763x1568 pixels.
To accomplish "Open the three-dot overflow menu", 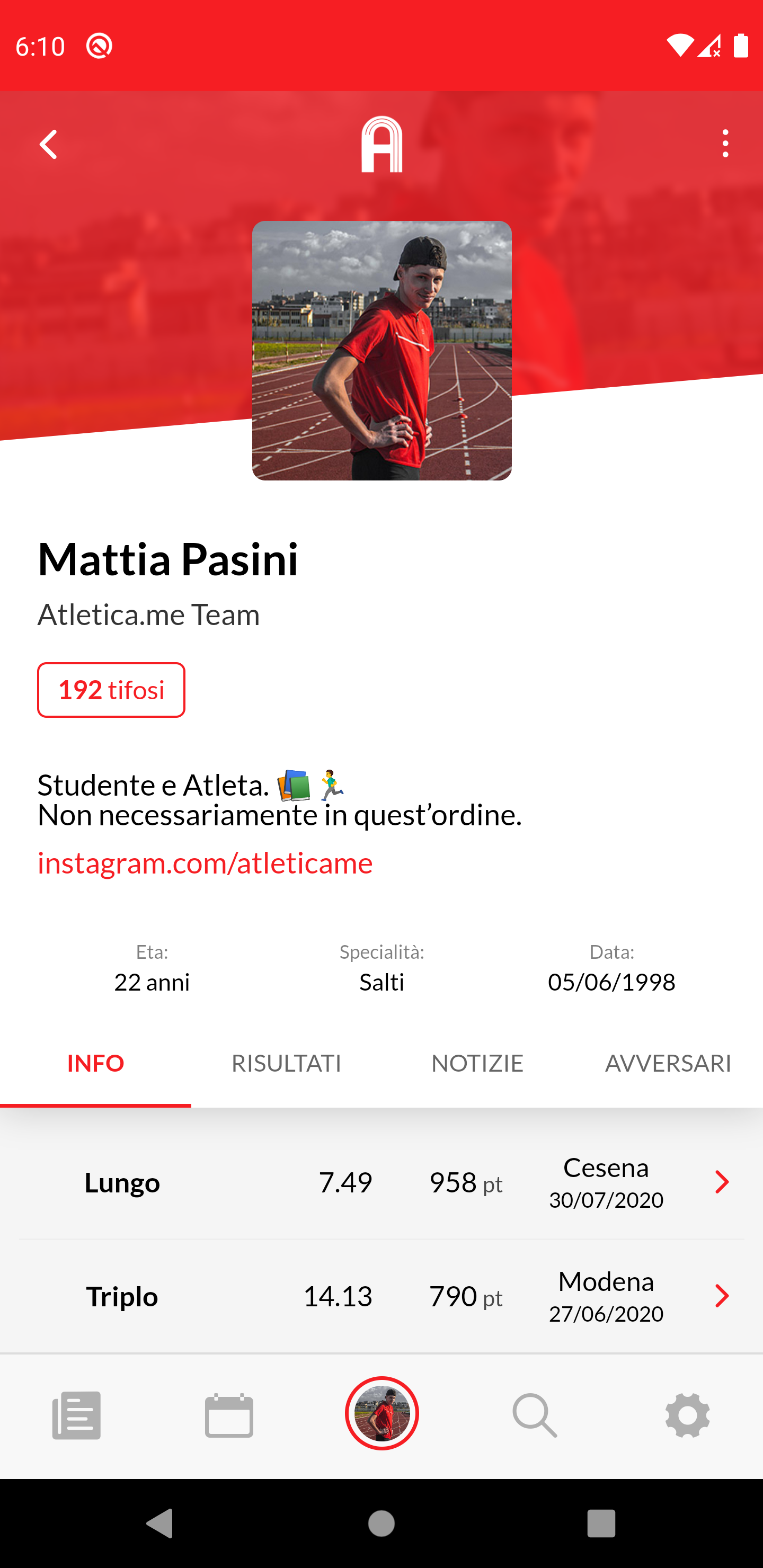I will click(725, 144).
